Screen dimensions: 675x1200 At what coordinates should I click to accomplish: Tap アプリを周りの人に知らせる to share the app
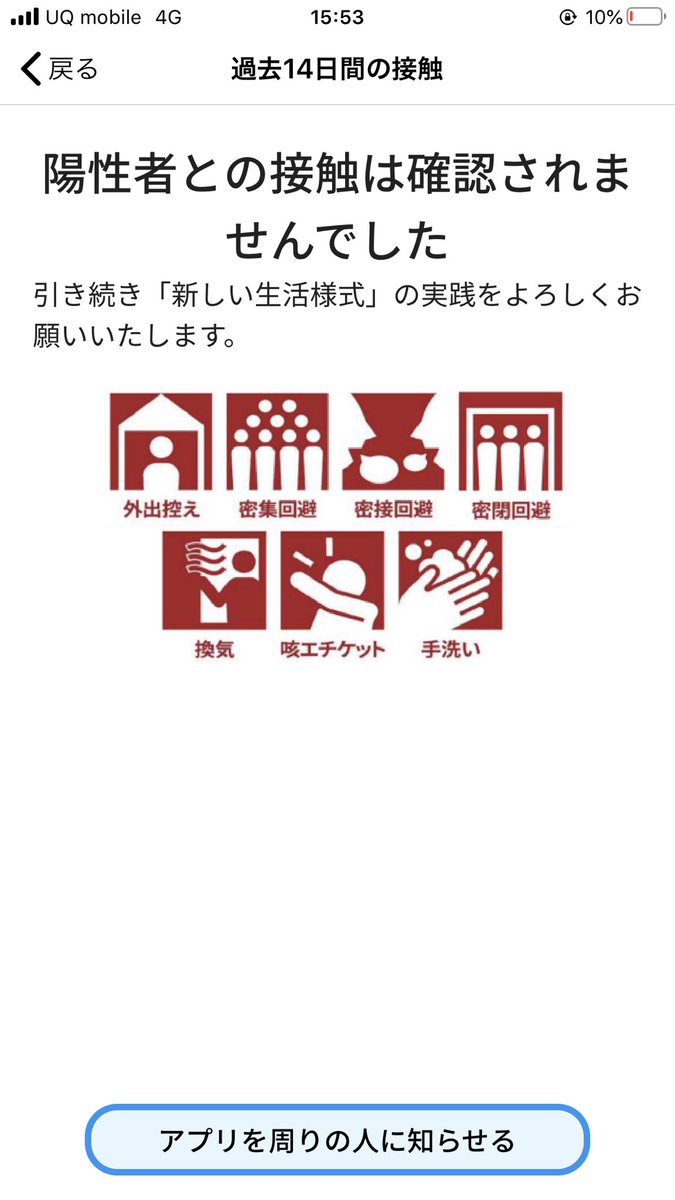pos(337,1139)
